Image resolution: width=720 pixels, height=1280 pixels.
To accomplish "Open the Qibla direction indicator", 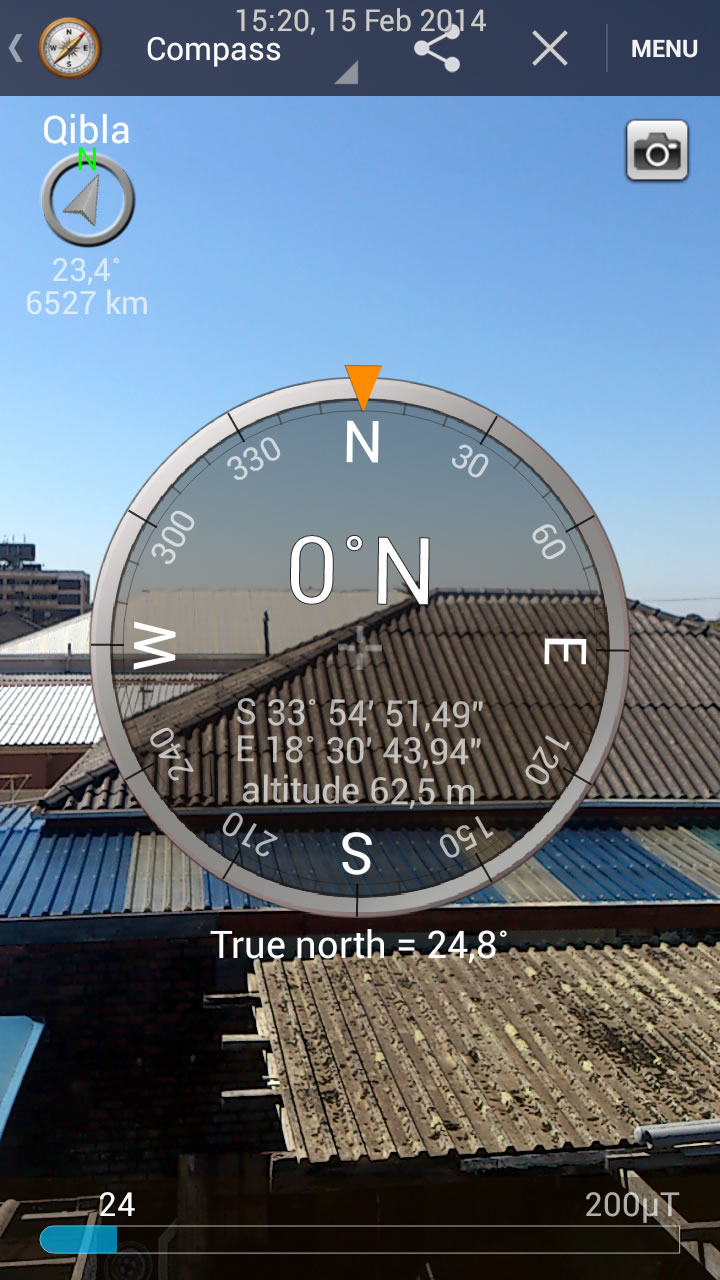I will tap(88, 200).
